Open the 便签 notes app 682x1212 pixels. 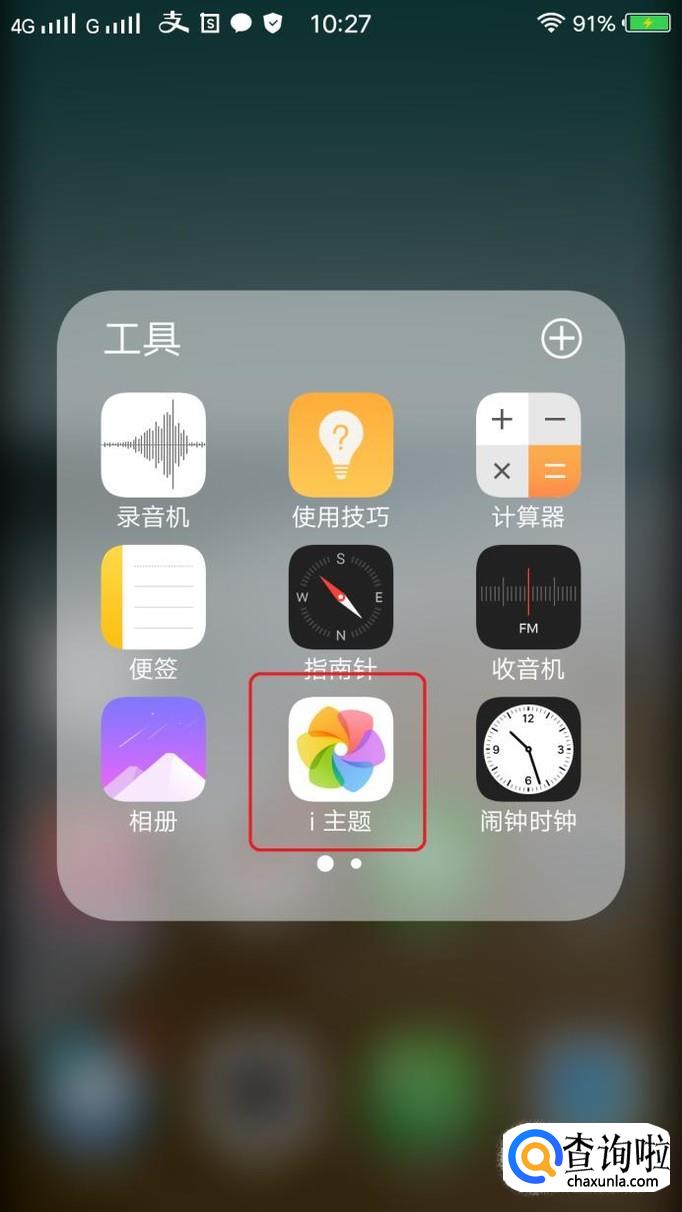(x=153, y=597)
